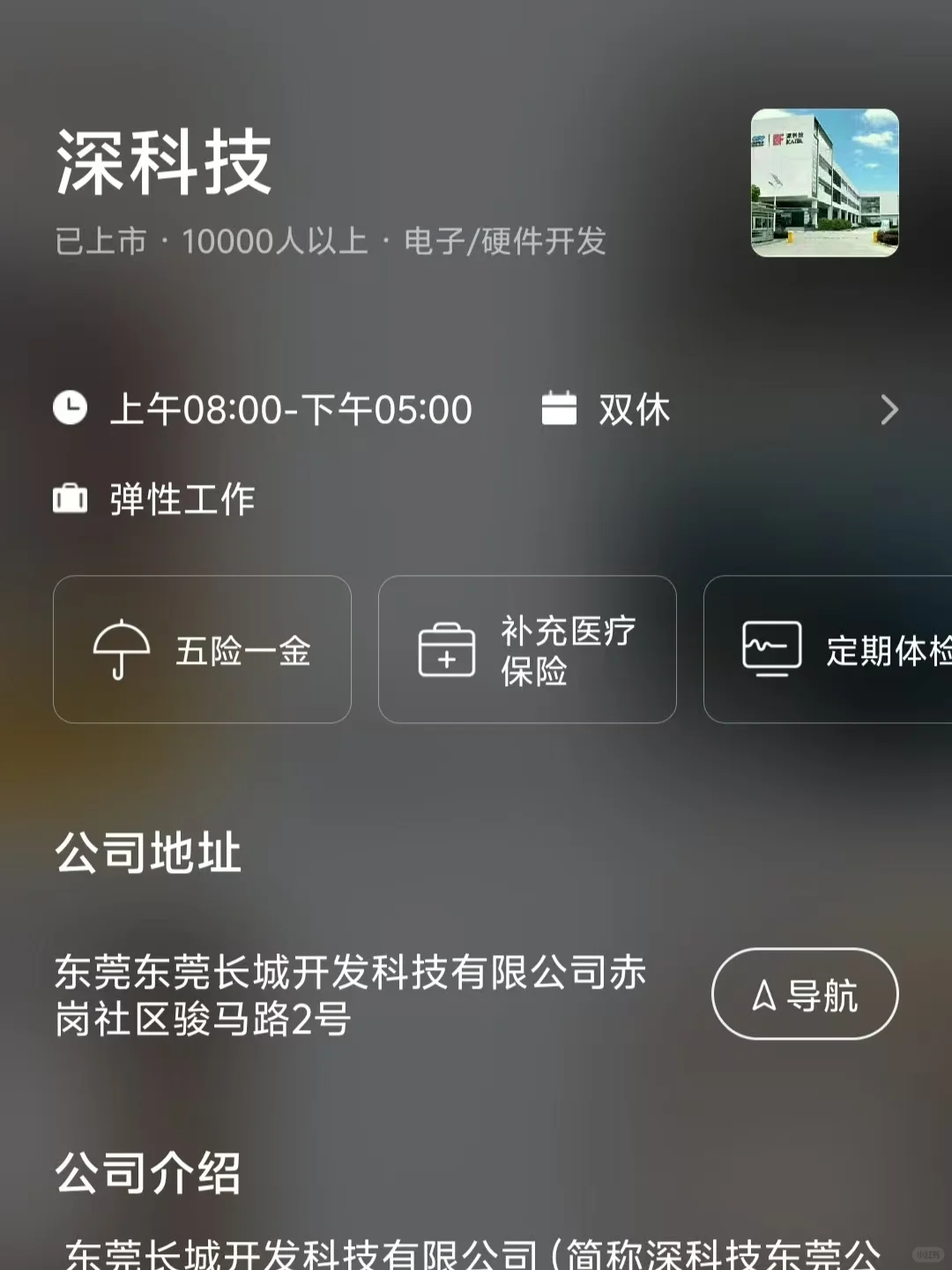The width and height of the screenshot is (952, 1270).
Task: Open the 深科技 company photo thumbnail
Action: pos(824,183)
